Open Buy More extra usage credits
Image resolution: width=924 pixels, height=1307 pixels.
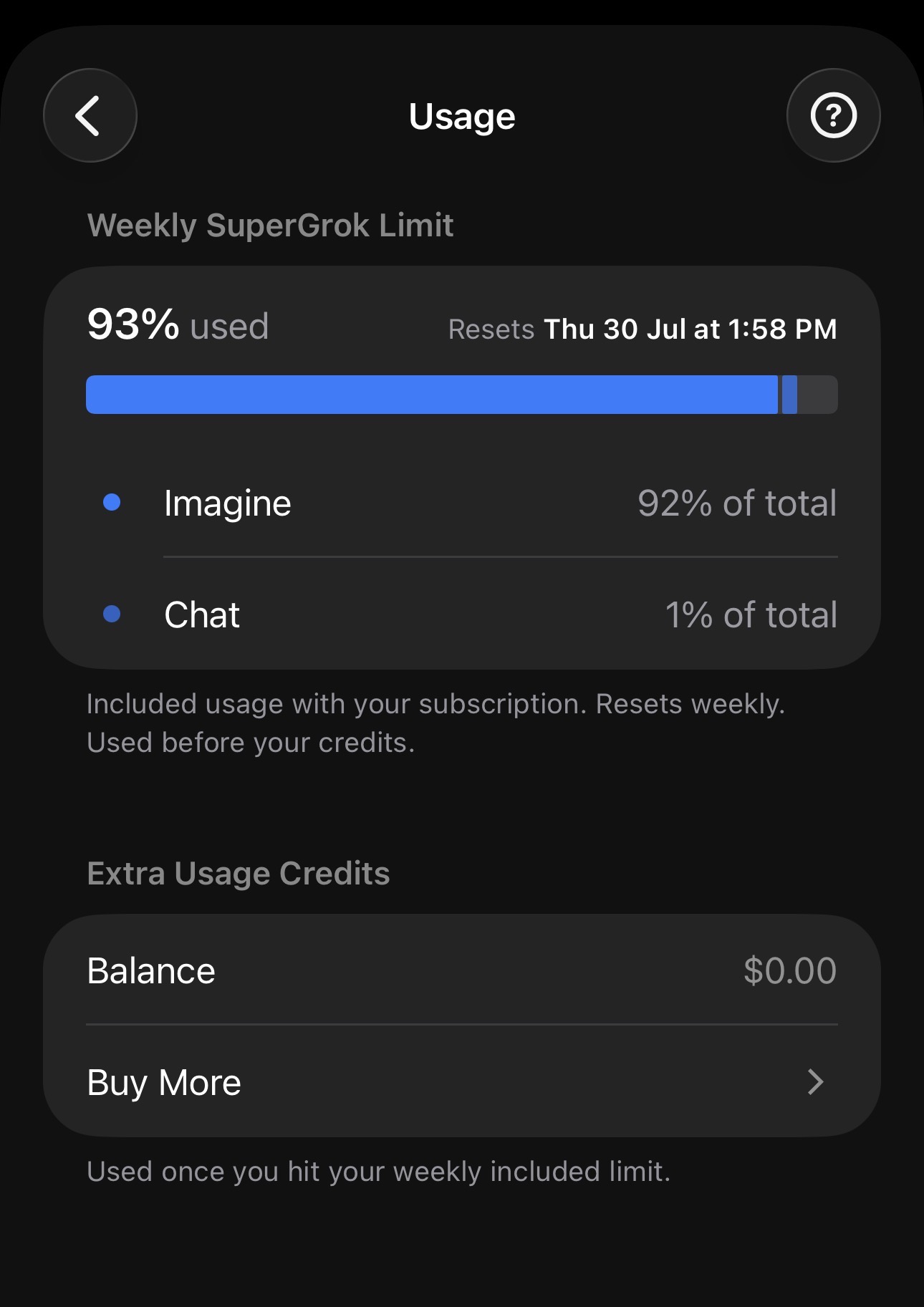pyautogui.click(x=462, y=1081)
